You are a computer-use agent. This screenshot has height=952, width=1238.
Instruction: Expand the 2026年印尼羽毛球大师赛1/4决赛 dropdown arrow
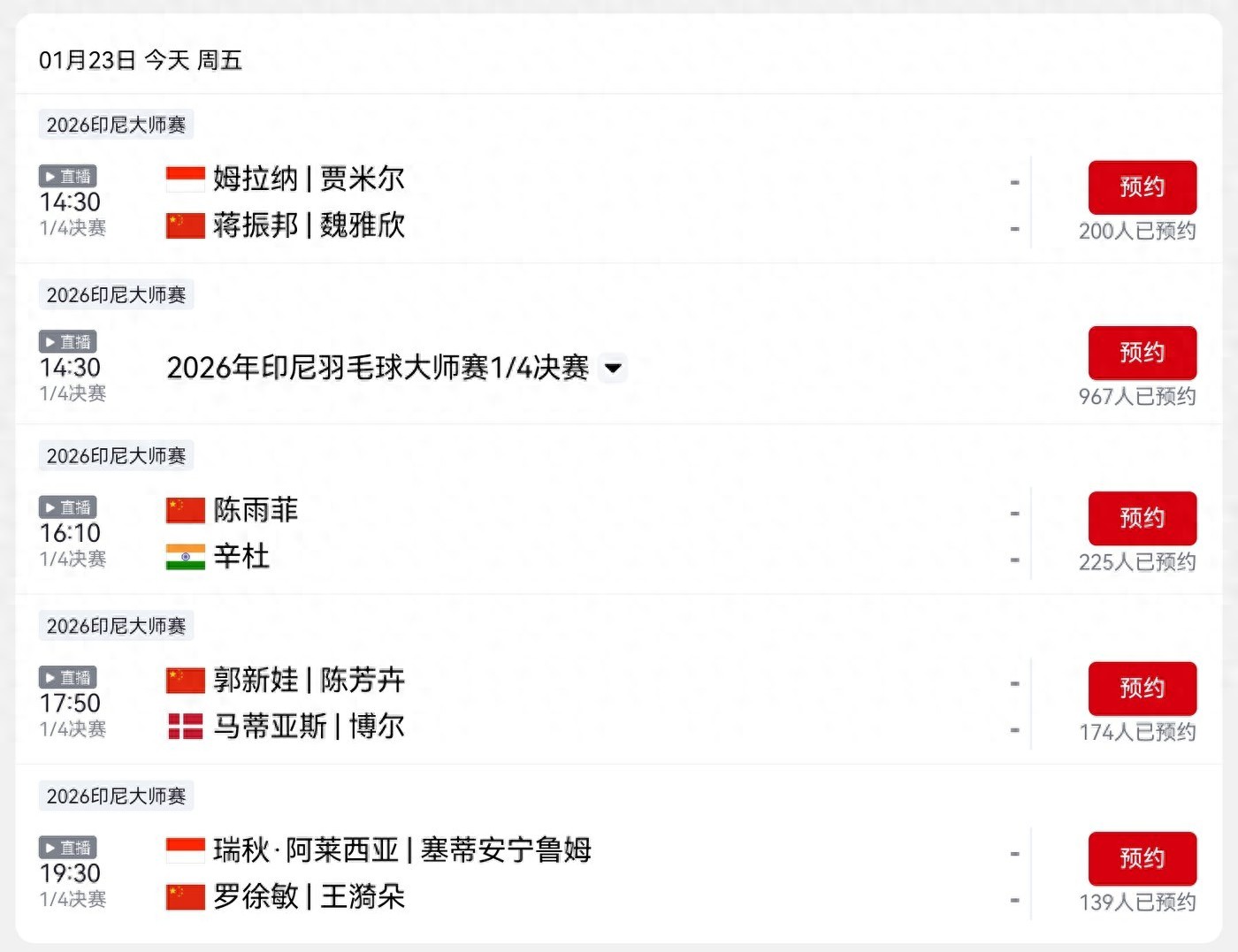click(x=613, y=368)
